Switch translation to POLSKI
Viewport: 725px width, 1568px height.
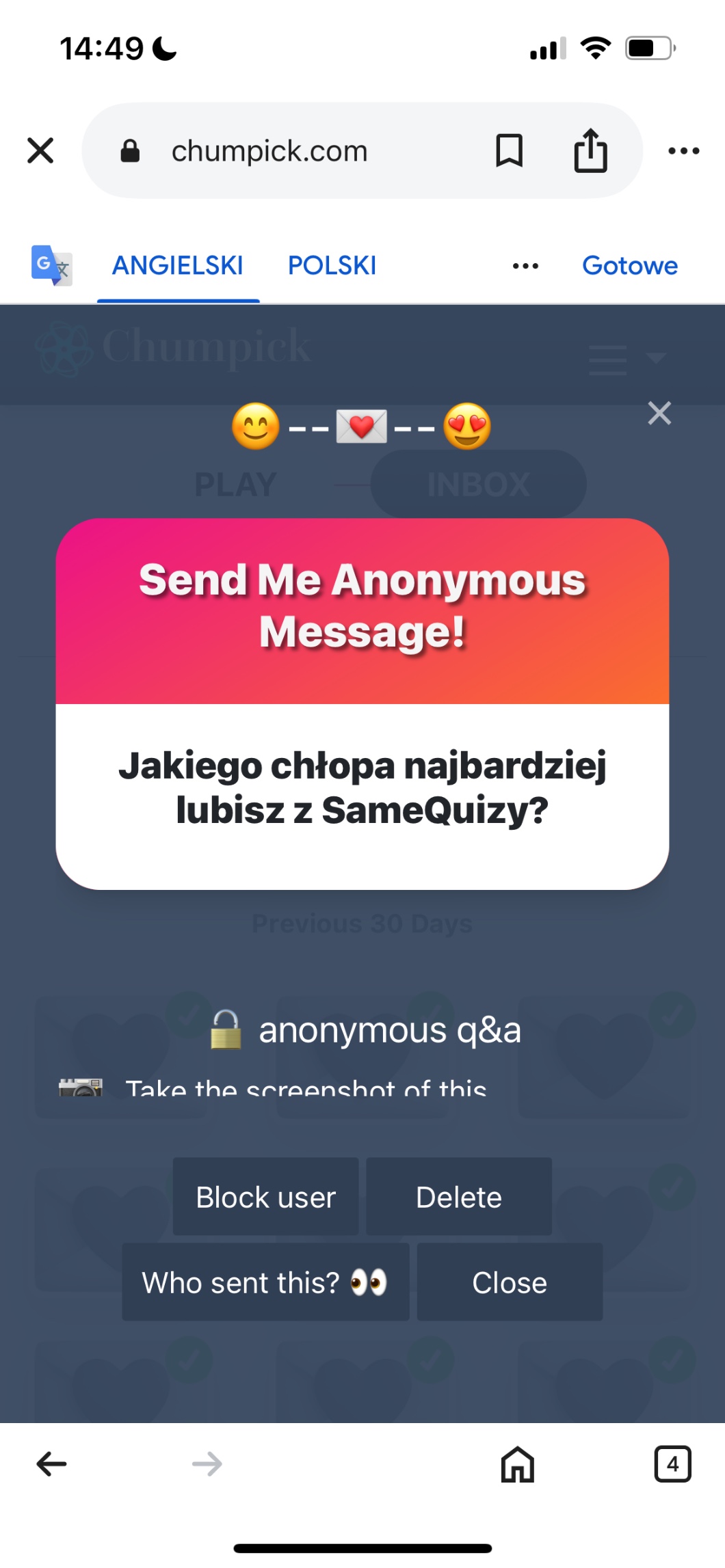pos(332,266)
